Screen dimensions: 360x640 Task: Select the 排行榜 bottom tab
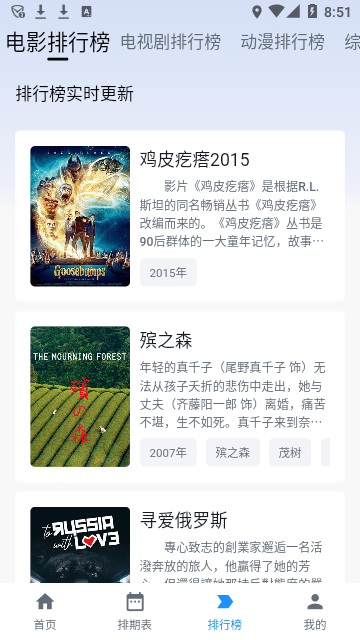[x=225, y=611]
